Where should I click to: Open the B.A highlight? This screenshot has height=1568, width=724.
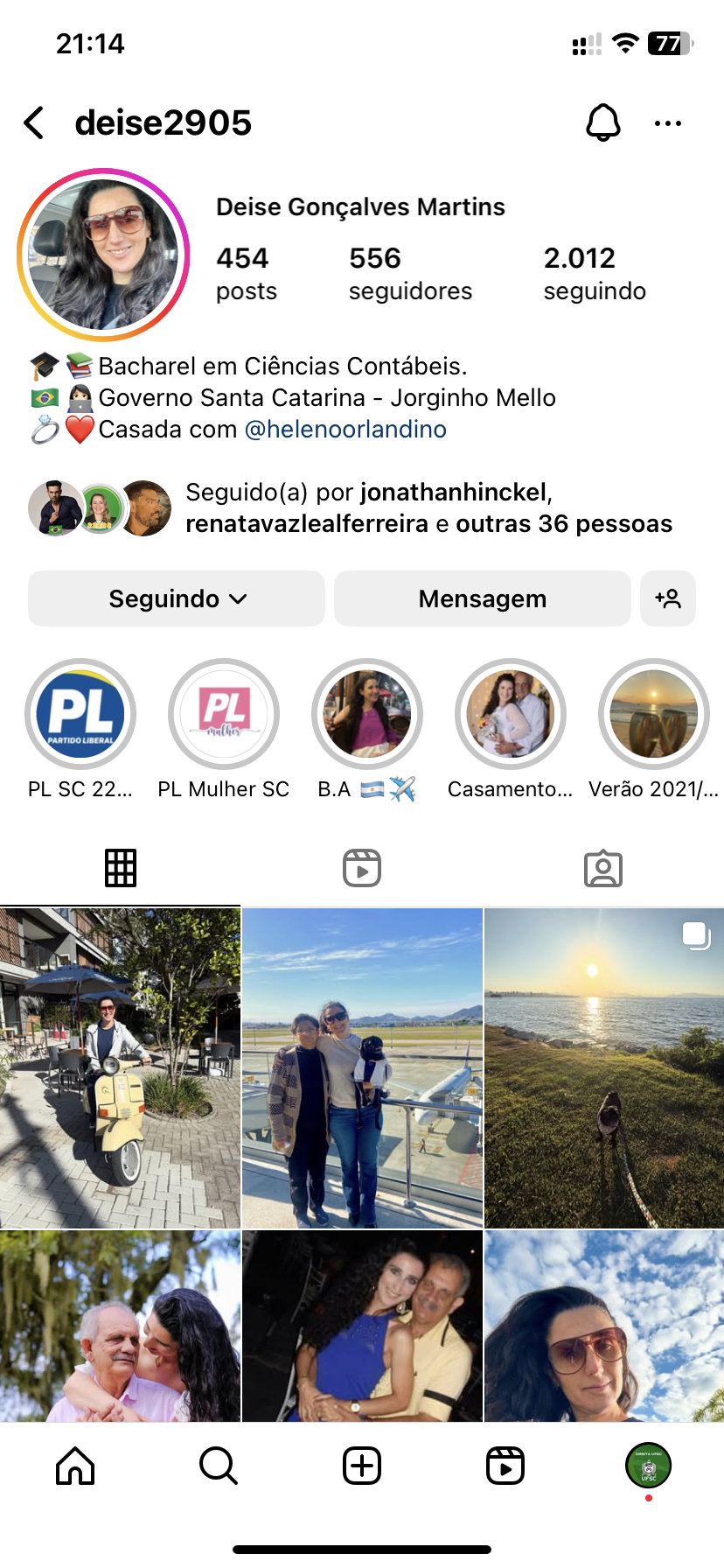(367, 714)
